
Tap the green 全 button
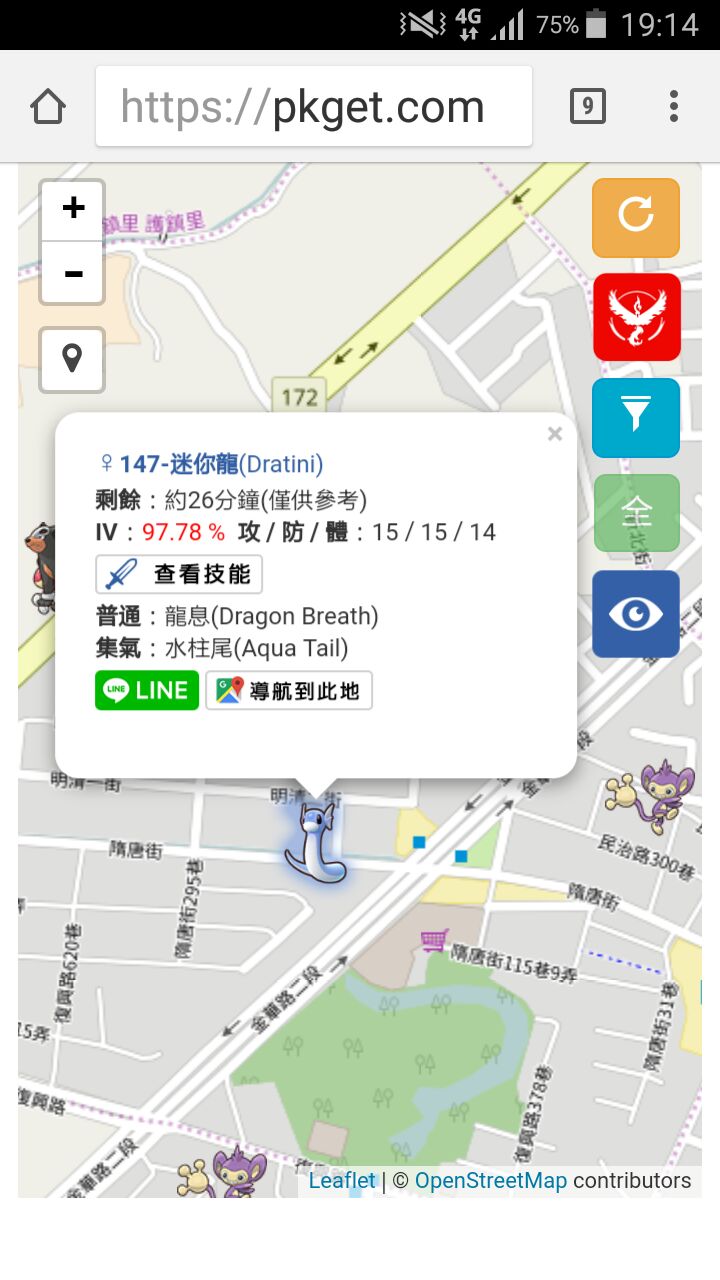pos(636,512)
